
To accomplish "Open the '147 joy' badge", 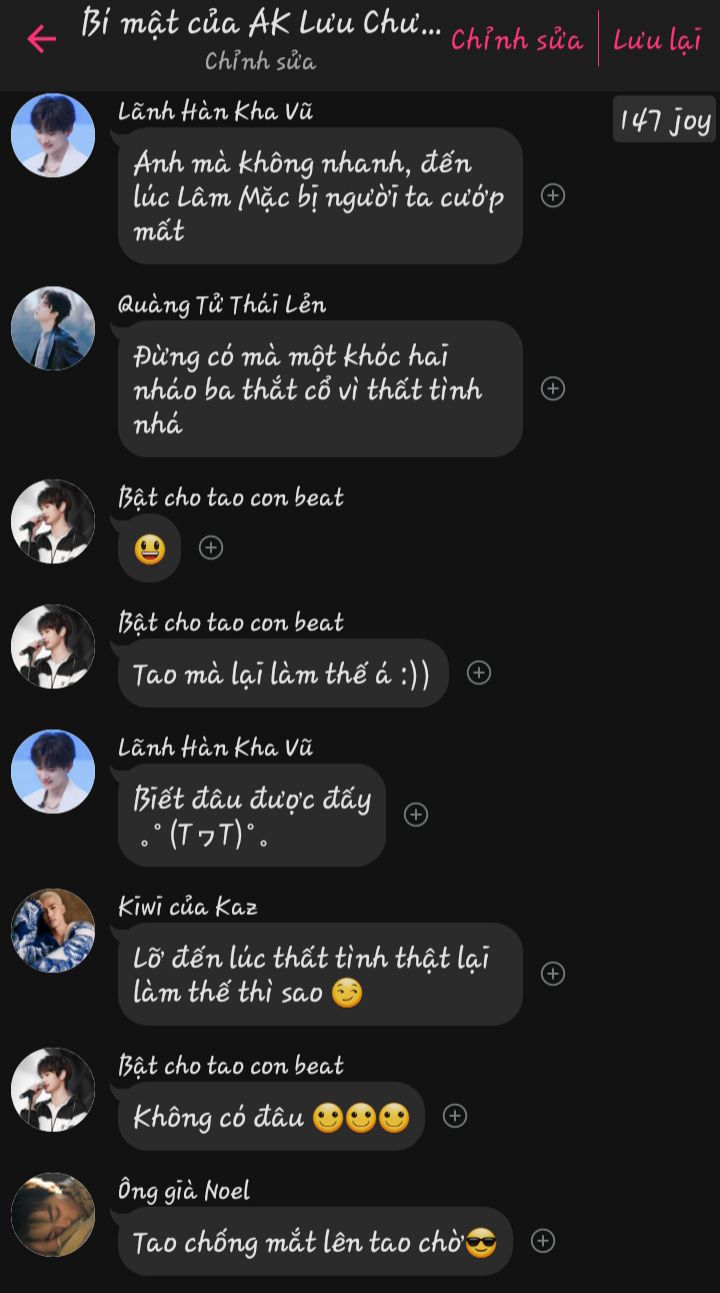I will tap(664, 121).
